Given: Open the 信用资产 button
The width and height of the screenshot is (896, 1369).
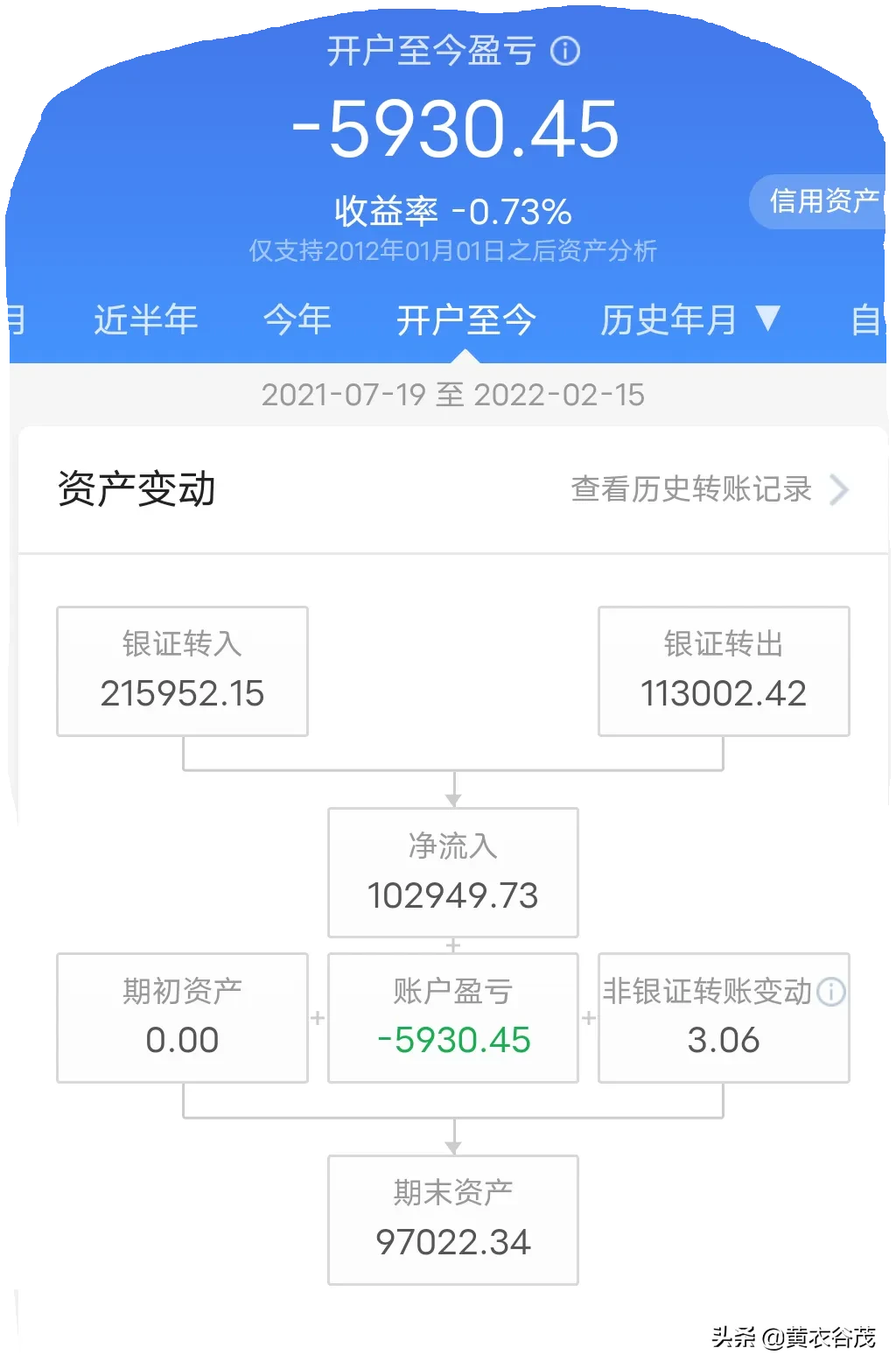Looking at the screenshot, I should pyautogui.click(x=820, y=202).
